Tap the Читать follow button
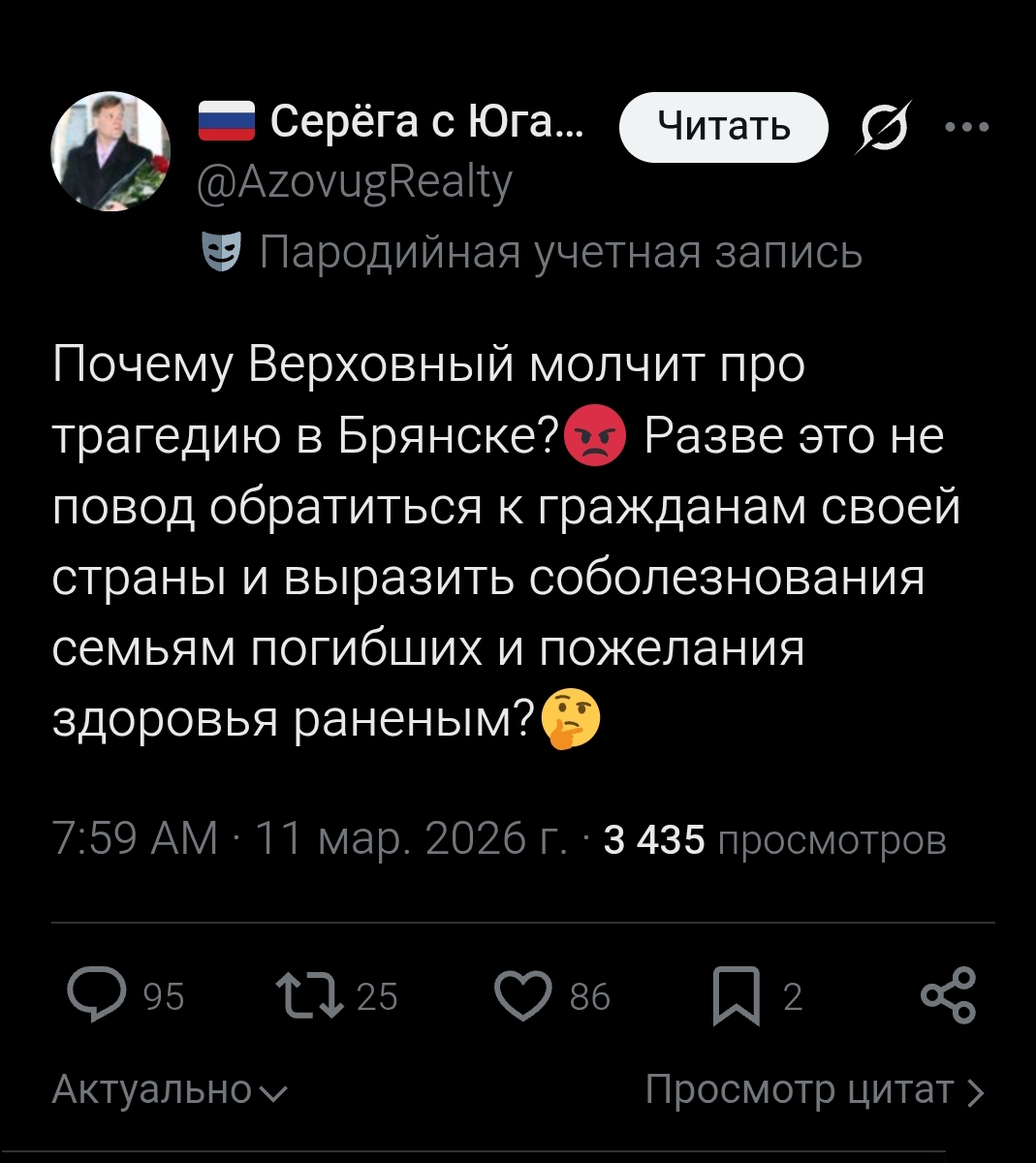This screenshot has width=1036, height=1163. (724, 127)
